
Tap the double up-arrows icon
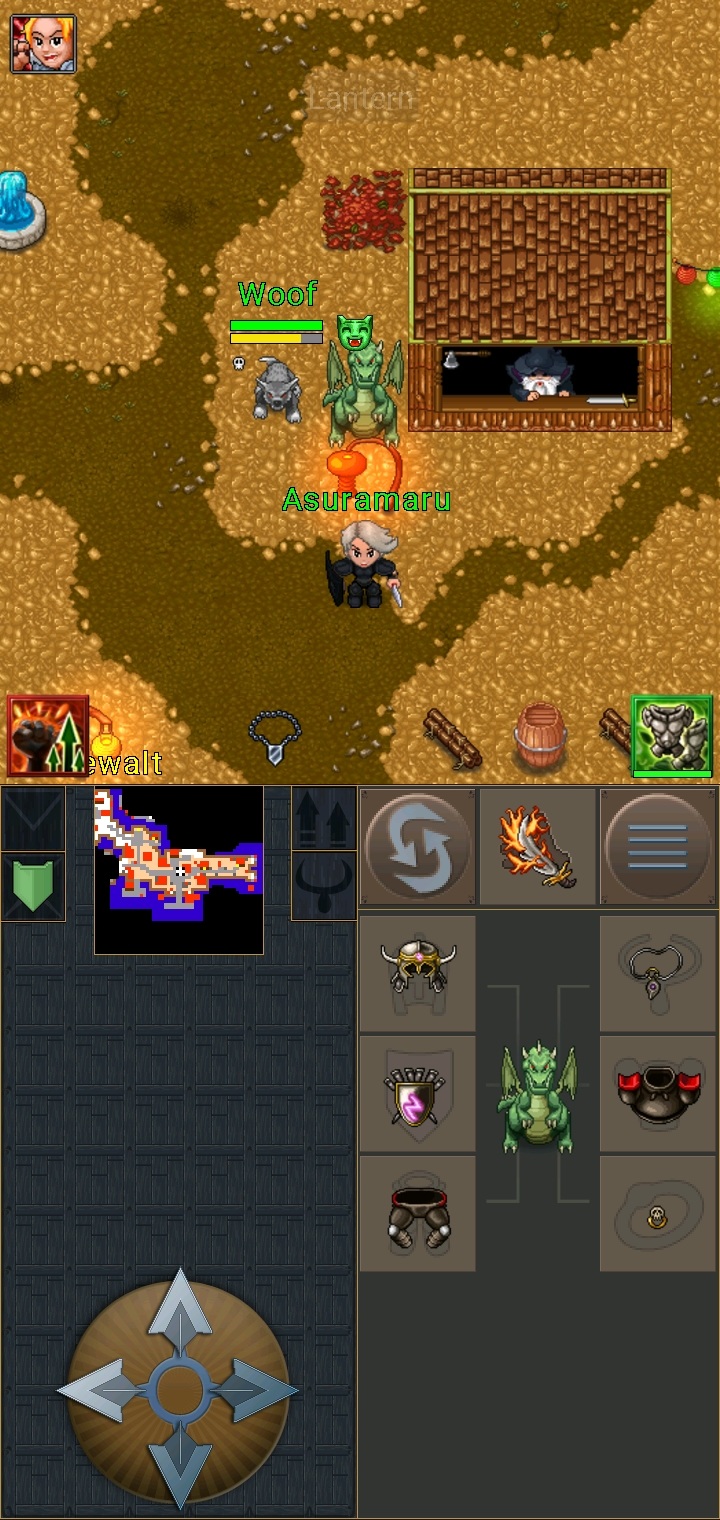point(324,819)
